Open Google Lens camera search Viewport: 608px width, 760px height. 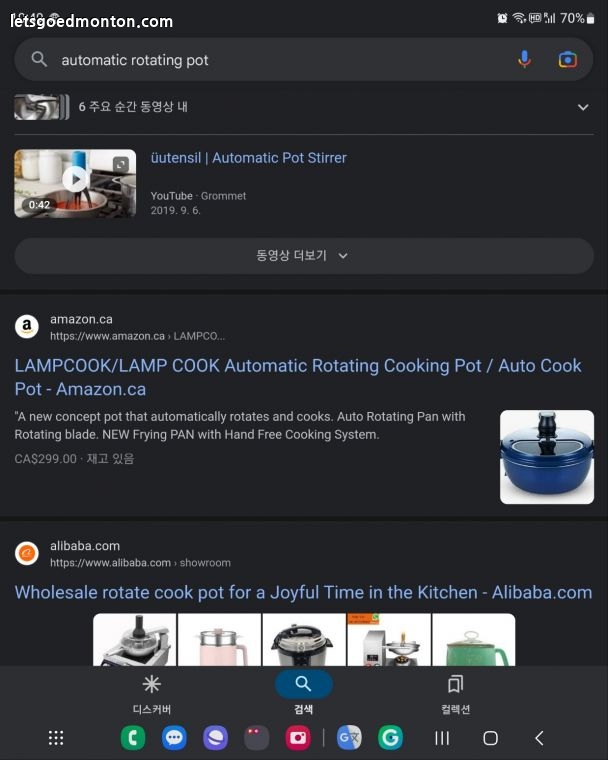pos(568,60)
